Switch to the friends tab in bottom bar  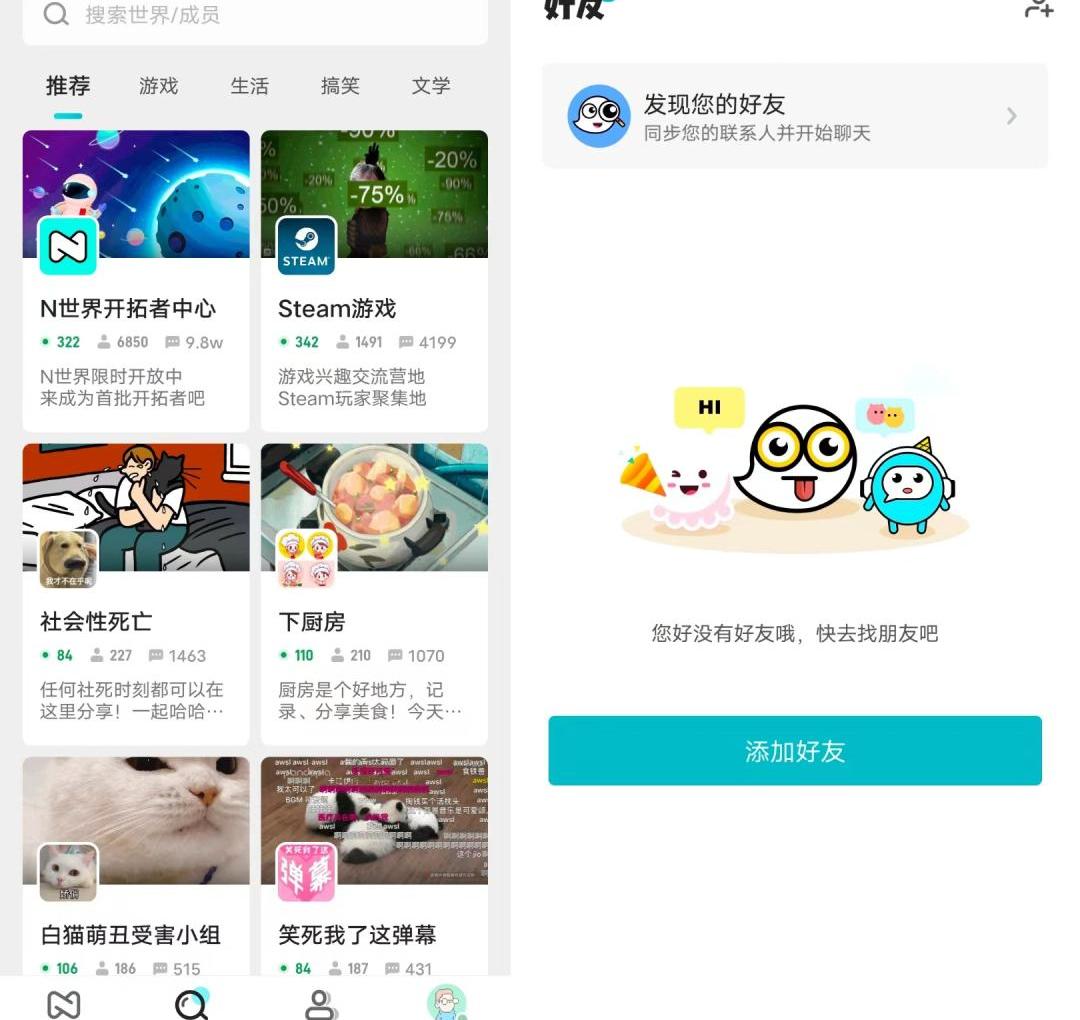(x=320, y=1003)
